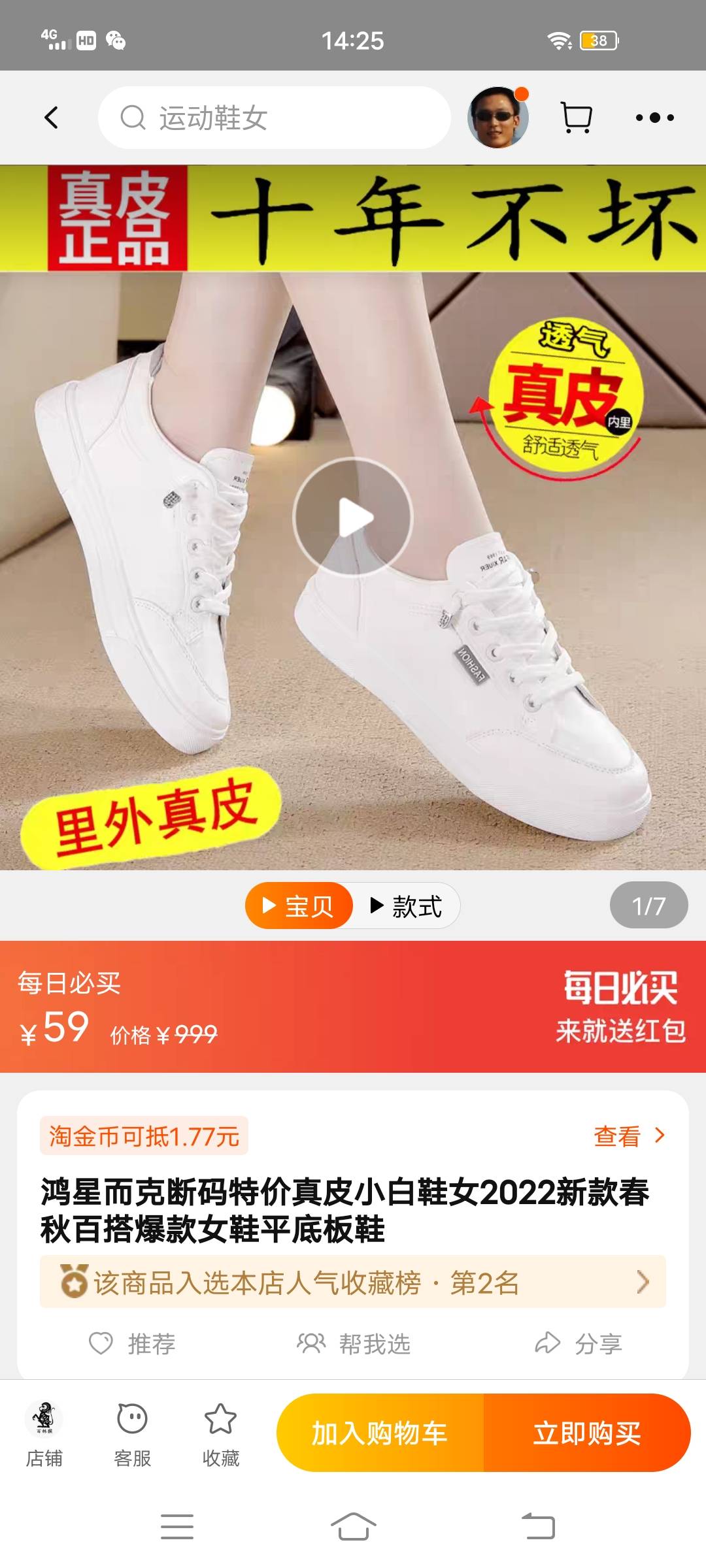The width and height of the screenshot is (706, 1568).
Task: Tap 推荐 to recommend this item
Action: click(x=133, y=1344)
